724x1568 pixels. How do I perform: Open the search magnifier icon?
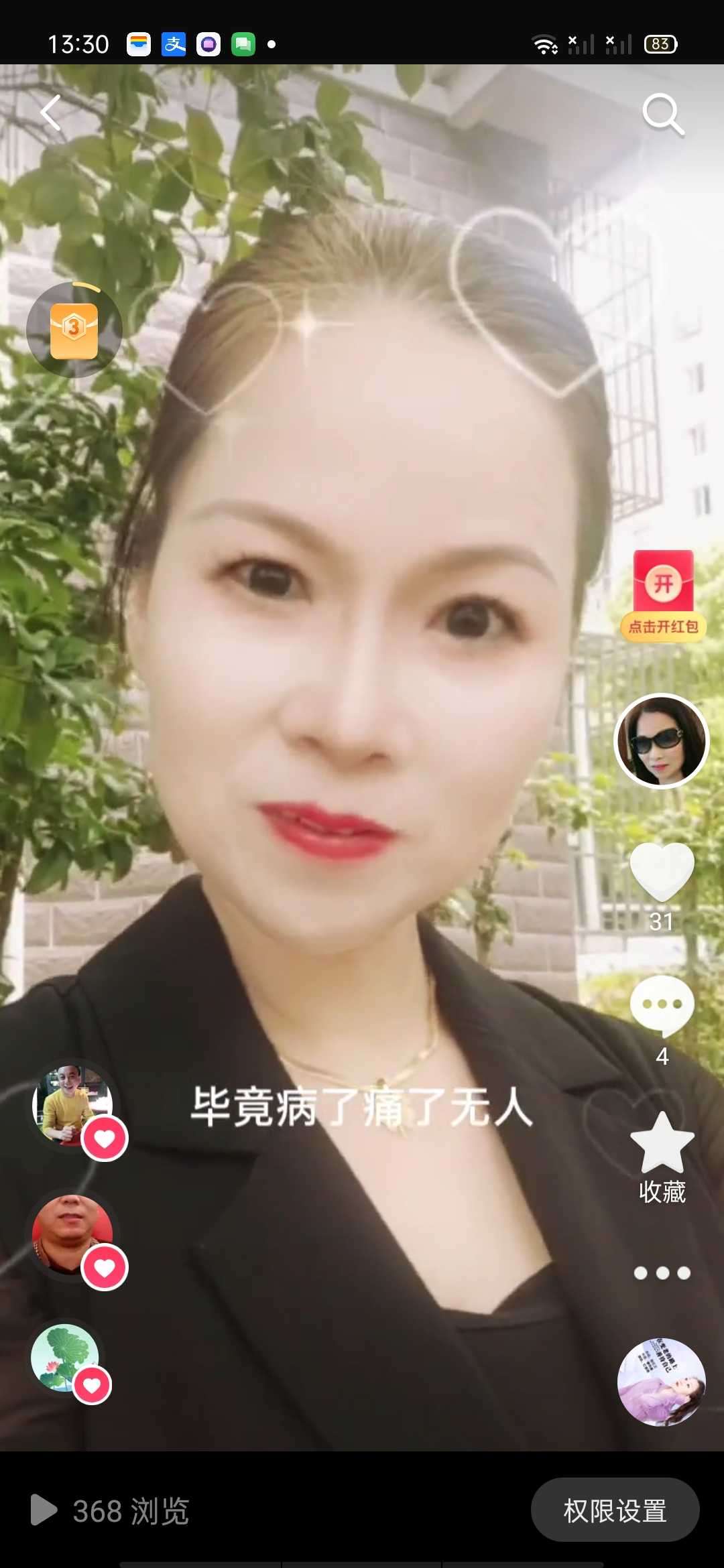click(662, 115)
